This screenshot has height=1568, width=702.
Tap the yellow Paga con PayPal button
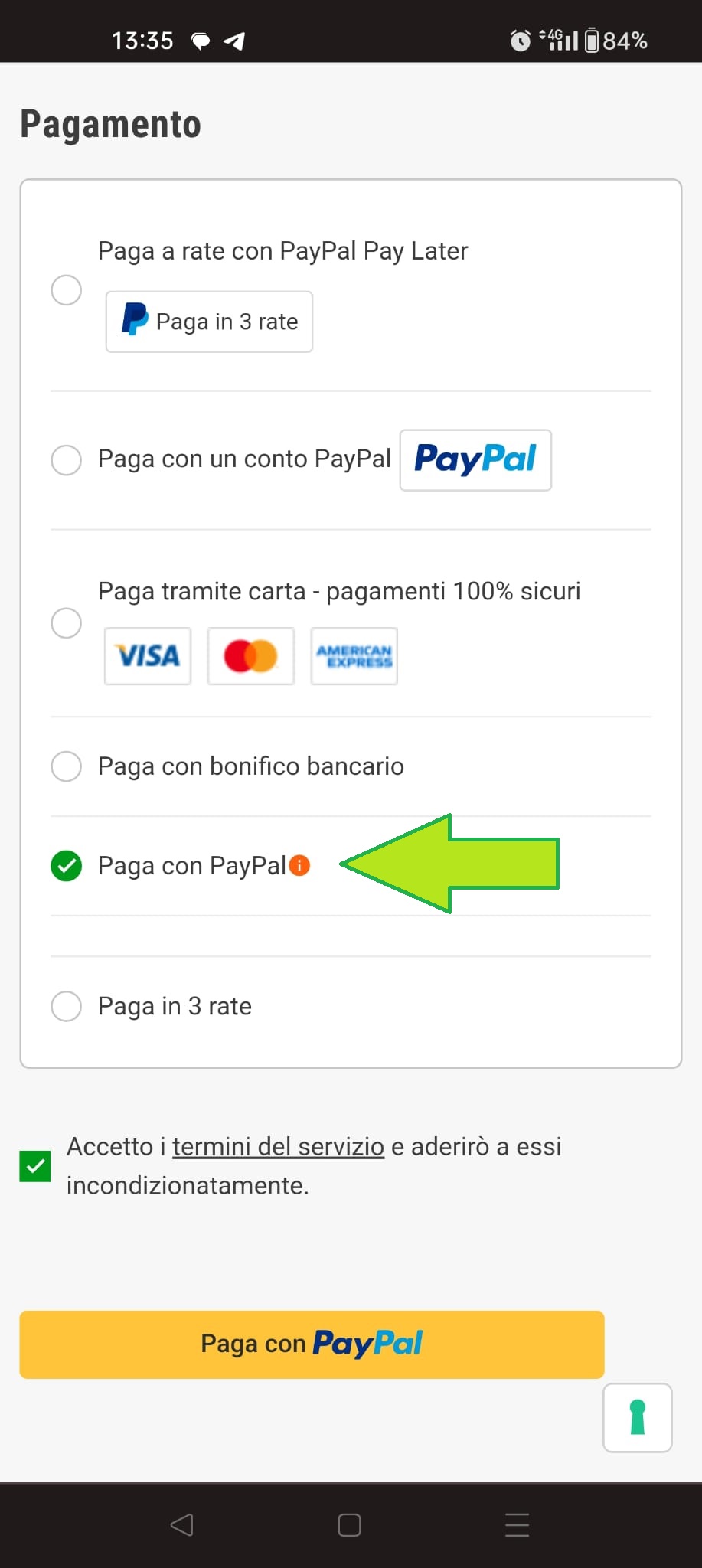pos(312,1344)
